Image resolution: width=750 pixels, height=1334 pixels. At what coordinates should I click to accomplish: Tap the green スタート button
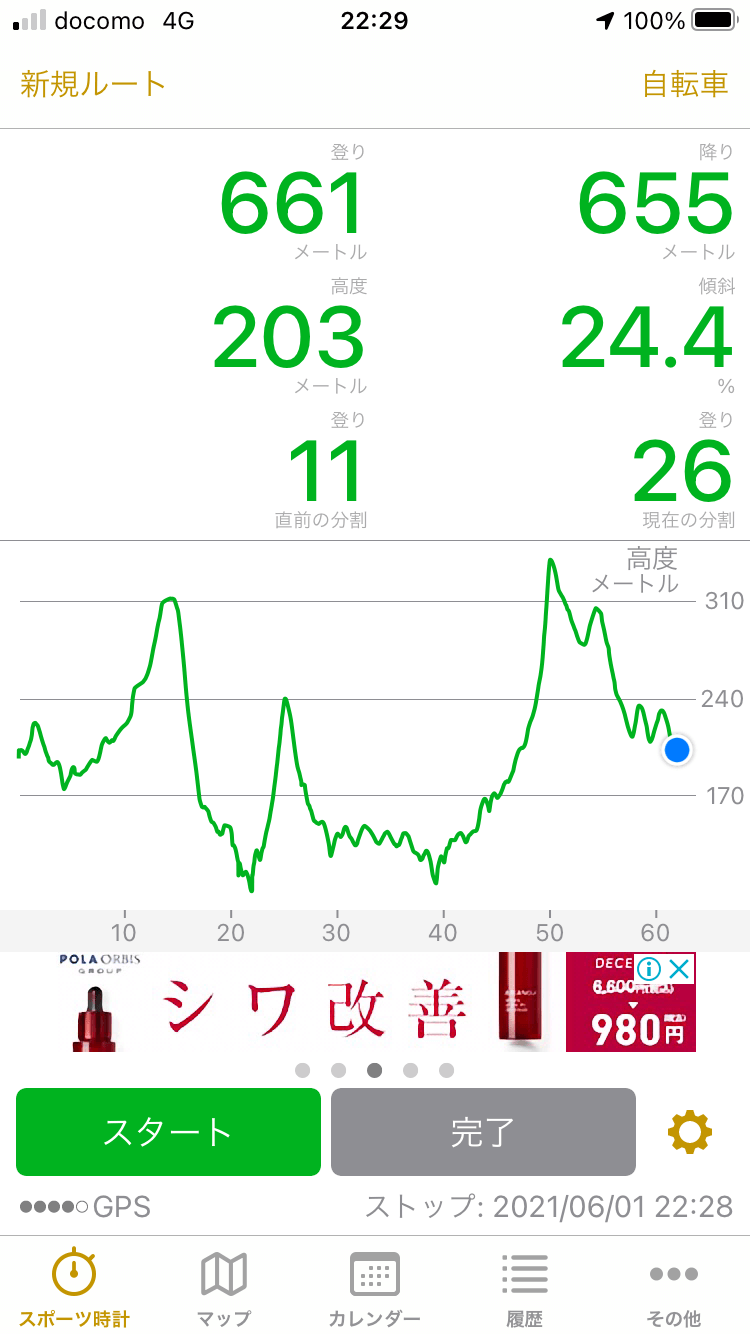(168, 1132)
